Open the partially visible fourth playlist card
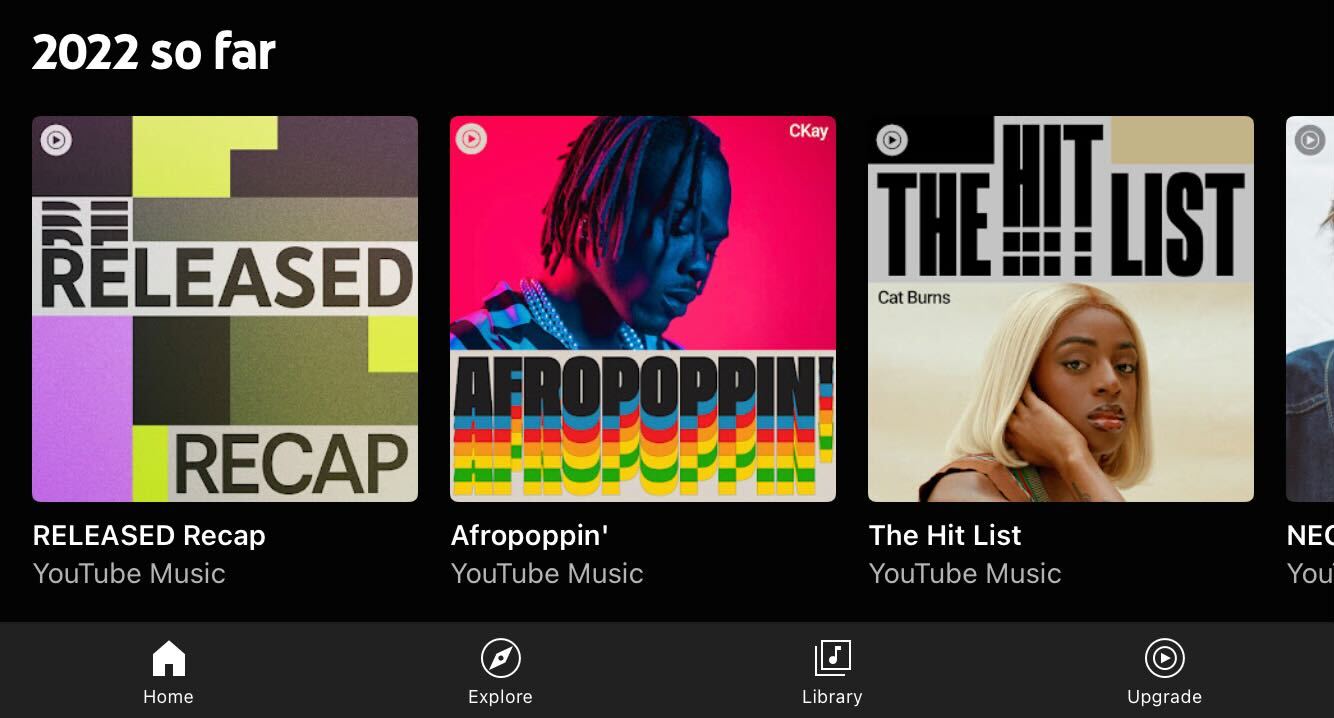The height and width of the screenshot is (718, 1334). (1310, 309)
